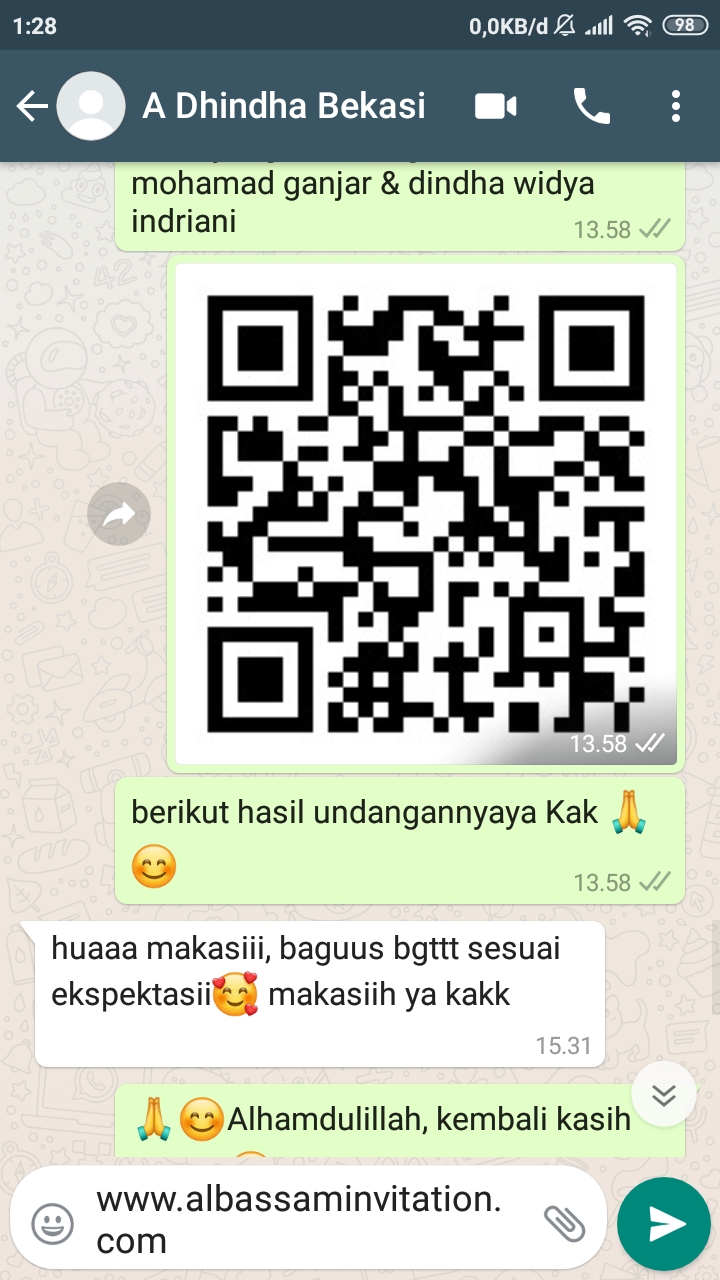View A Dhindha Bekasi's profile picture

(x=91, y=106)
